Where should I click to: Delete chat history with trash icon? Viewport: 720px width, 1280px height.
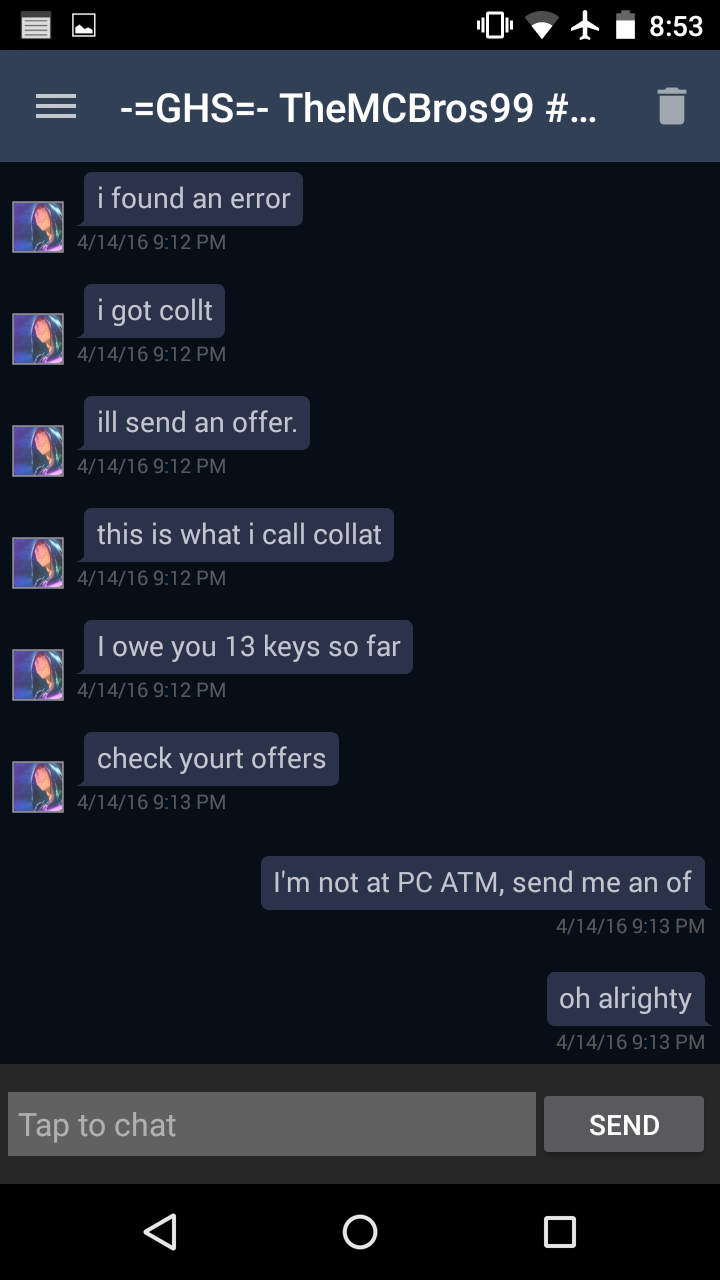671,106
